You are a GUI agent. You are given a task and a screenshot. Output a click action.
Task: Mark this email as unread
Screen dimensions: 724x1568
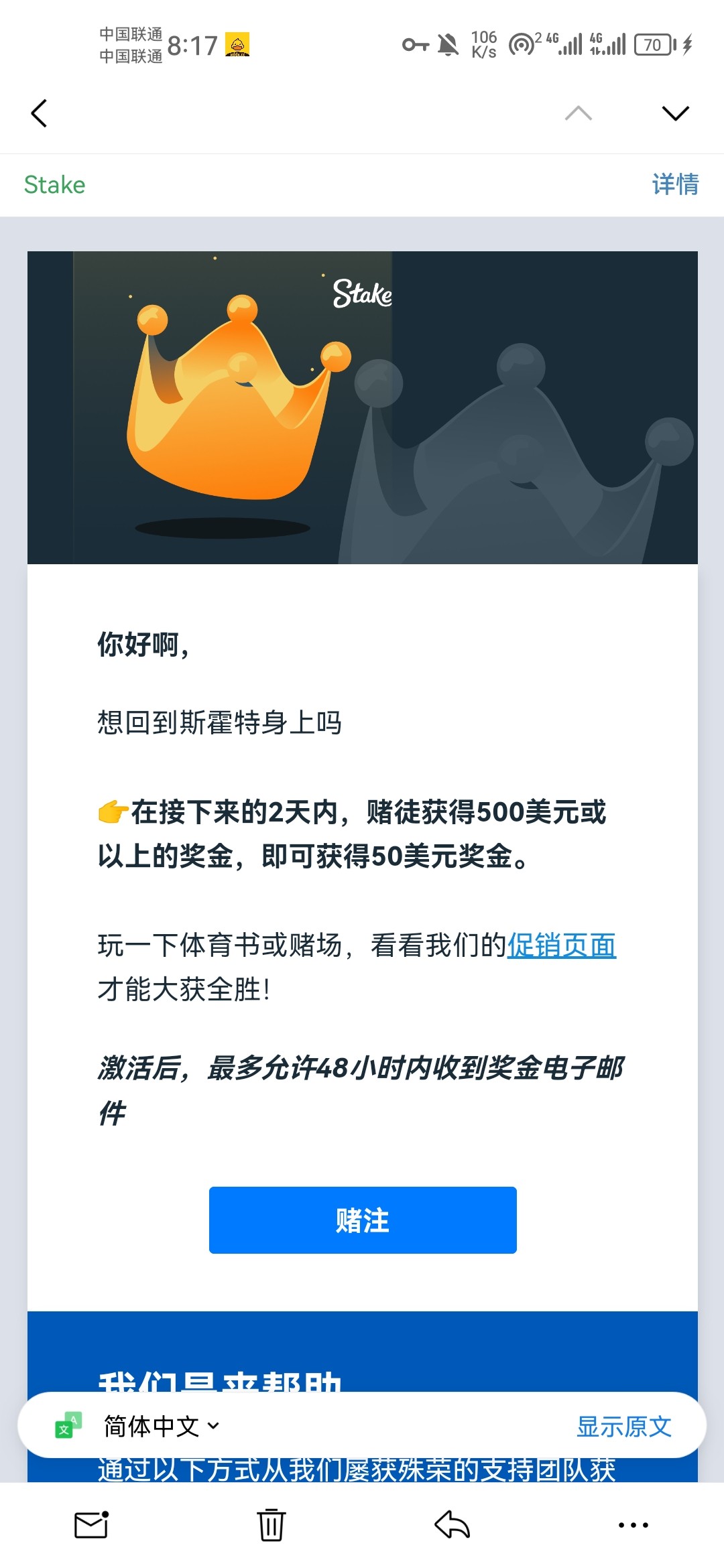click(91, 1525)
